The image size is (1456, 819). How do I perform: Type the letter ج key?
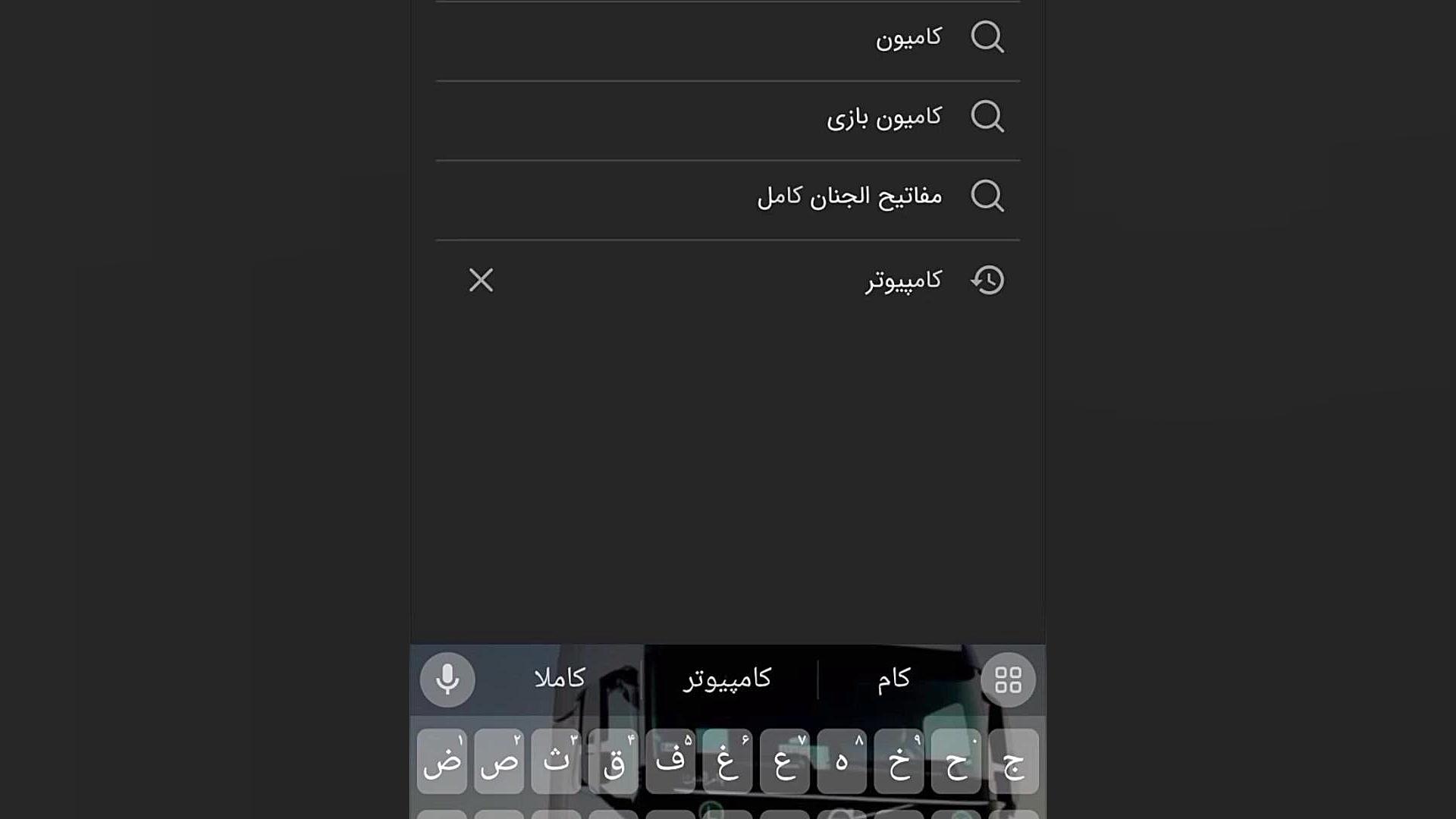1014,761
